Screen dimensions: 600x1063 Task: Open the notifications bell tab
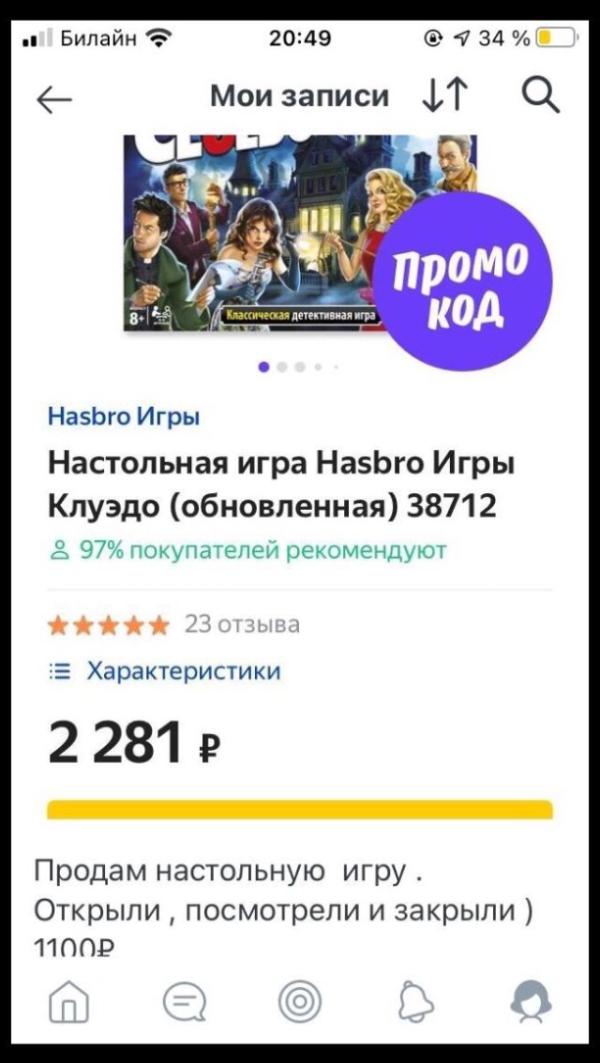[x=415, y=1001]
